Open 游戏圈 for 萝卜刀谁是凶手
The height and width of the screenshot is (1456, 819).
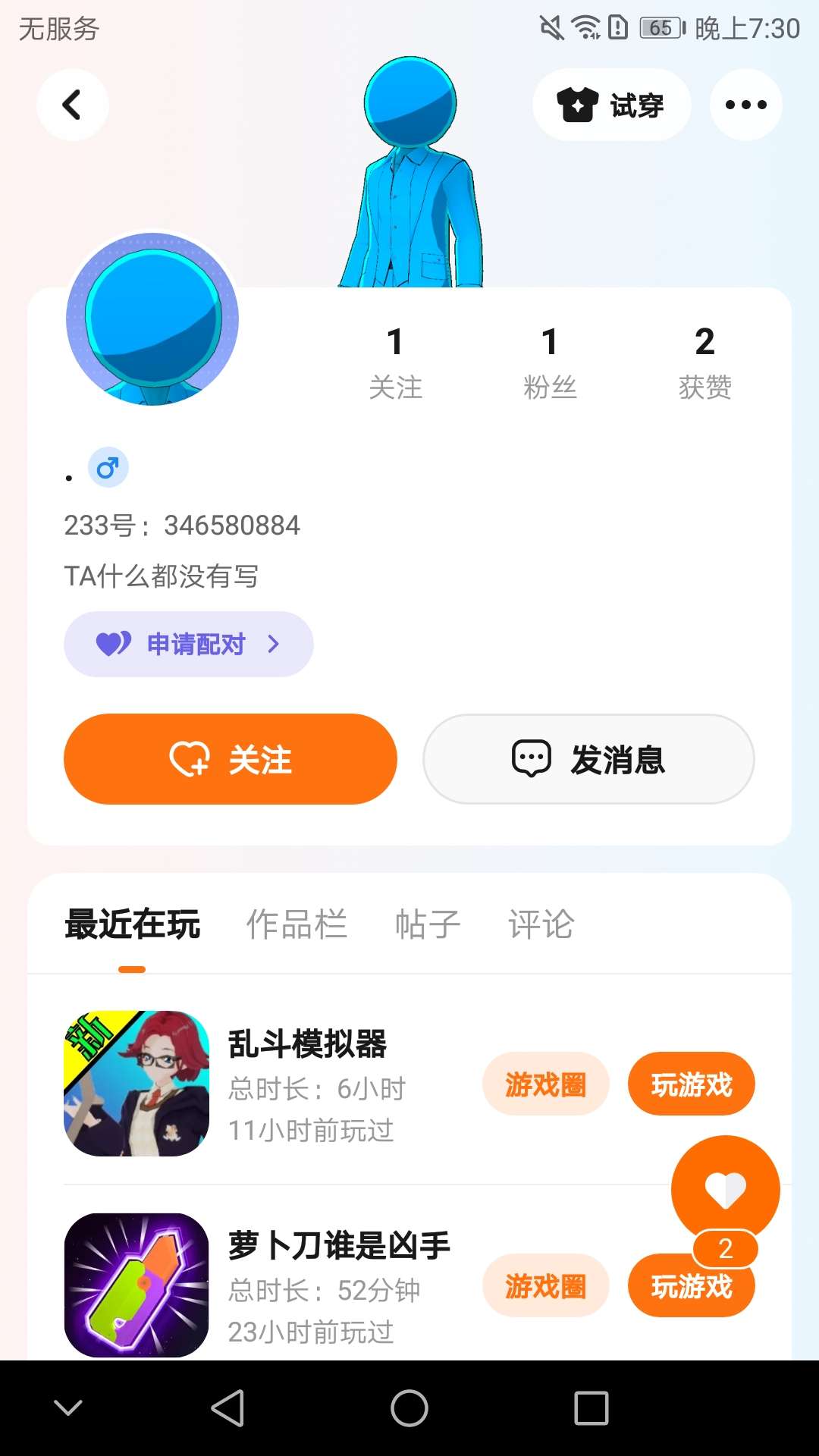tap(545, 1286)
